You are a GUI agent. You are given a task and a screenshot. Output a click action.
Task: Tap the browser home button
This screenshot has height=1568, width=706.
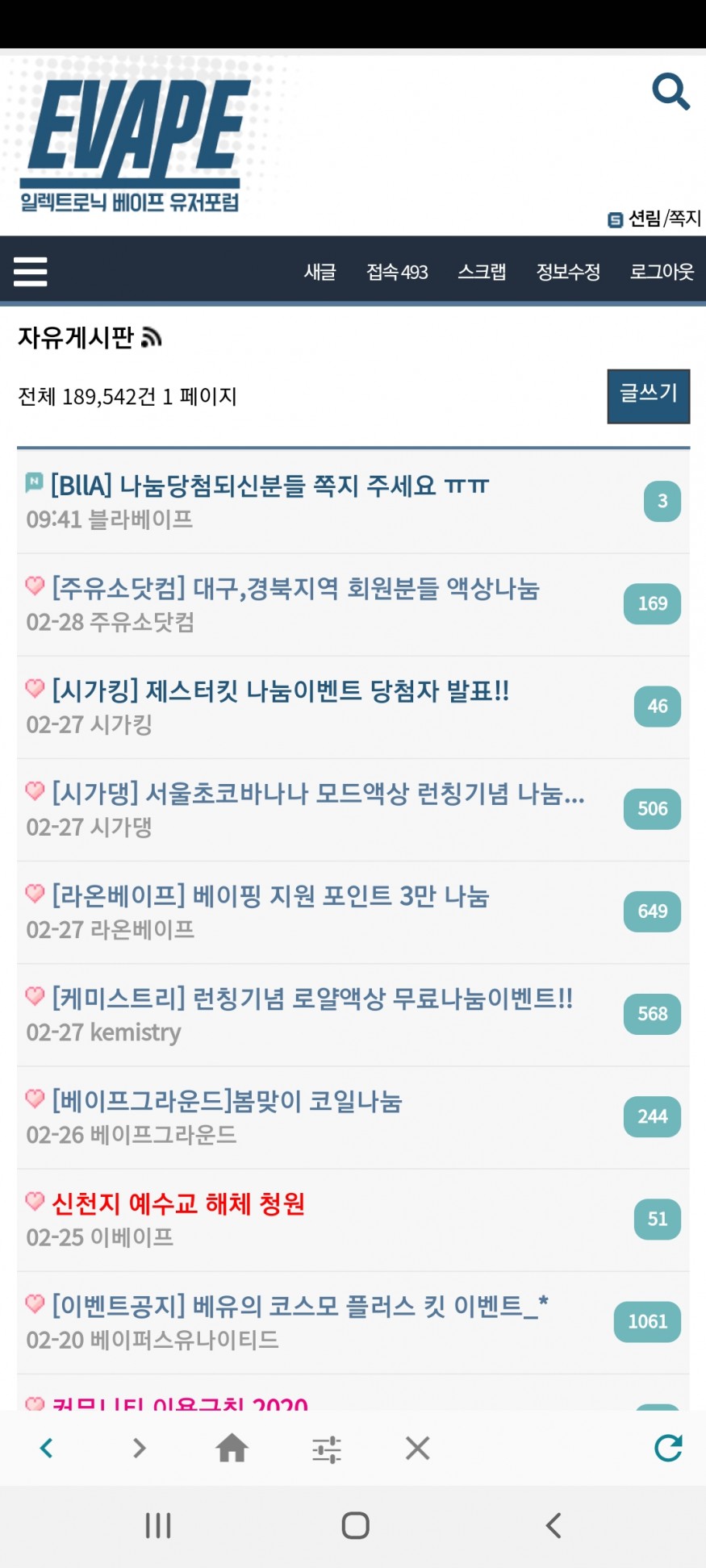[x=232, y=1448]
